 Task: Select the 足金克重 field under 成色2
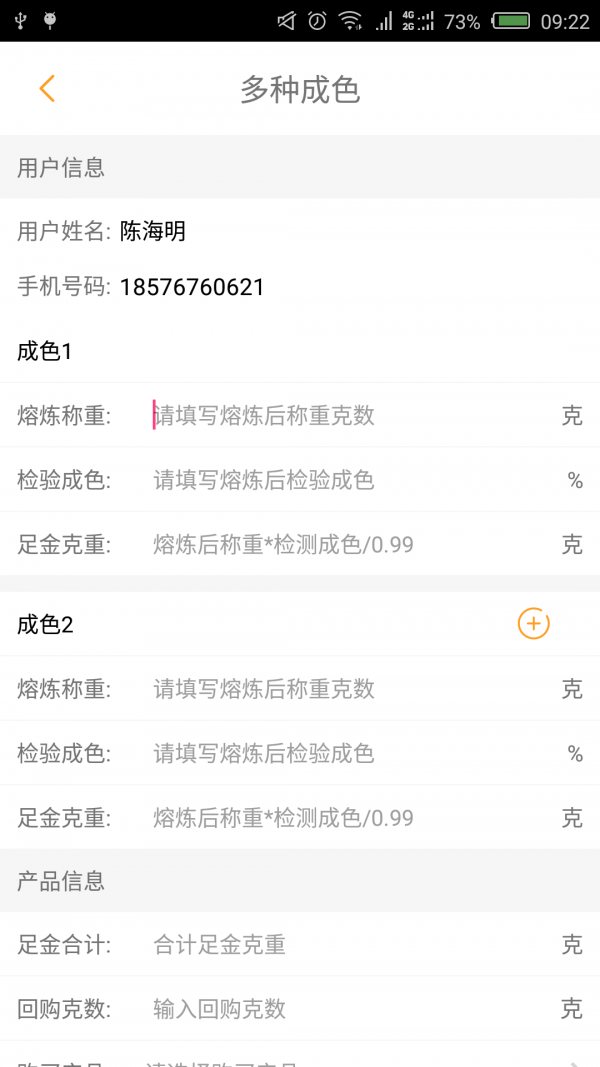340,819
